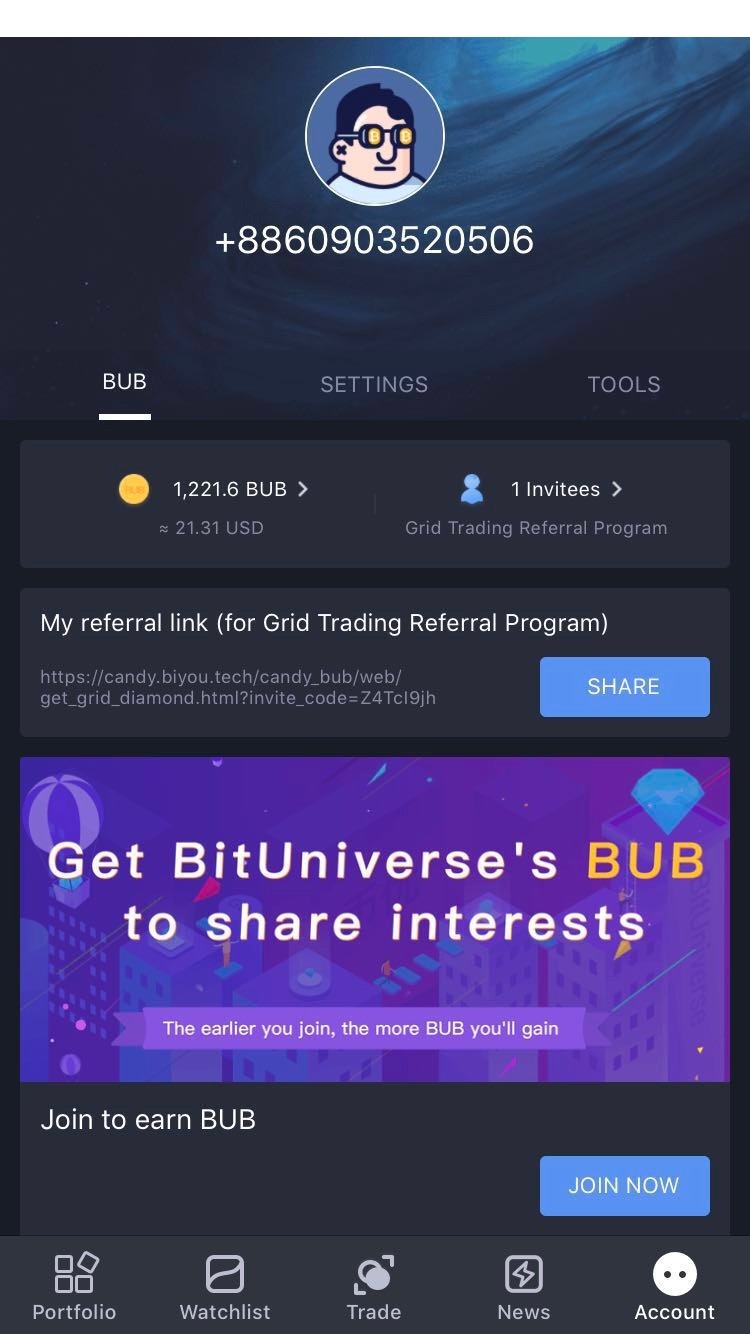Tap JOIN NOW to earn BUB
Image resolution: width=750 pixels, height=1334 pixels.
click(x=625, y=1186)
